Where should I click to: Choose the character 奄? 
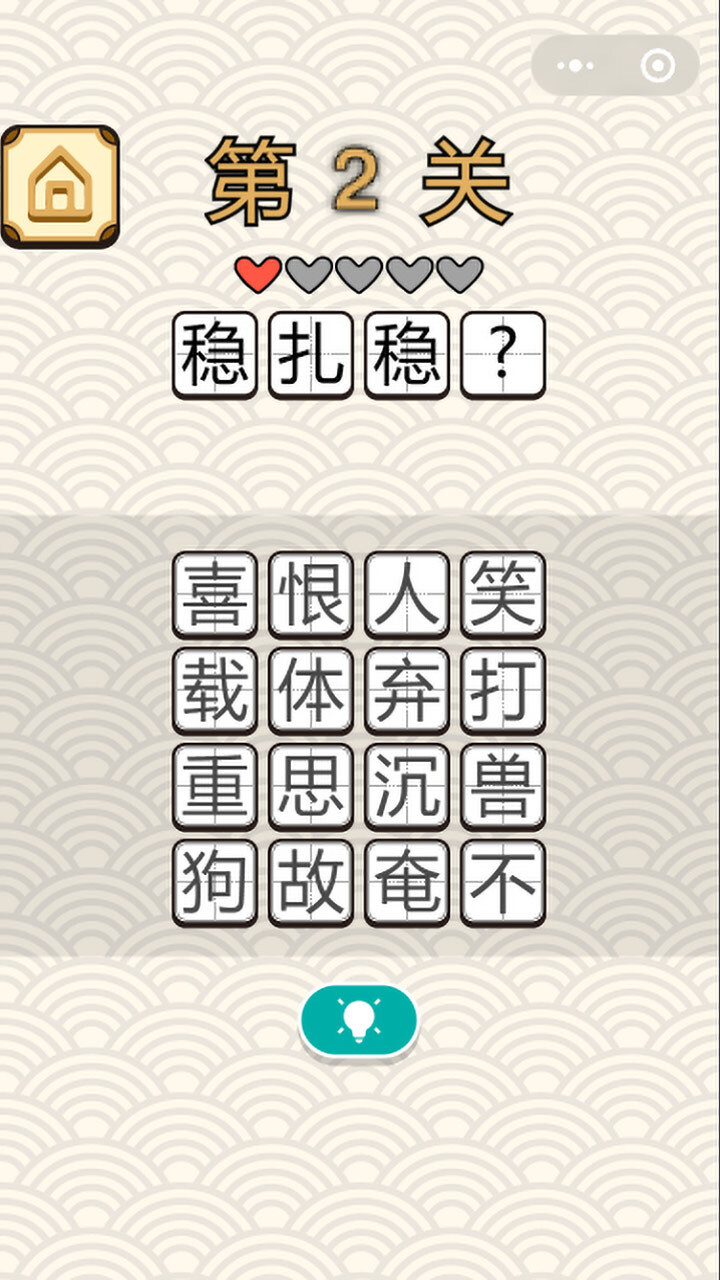pyautogui.click(x=407, y=882)
